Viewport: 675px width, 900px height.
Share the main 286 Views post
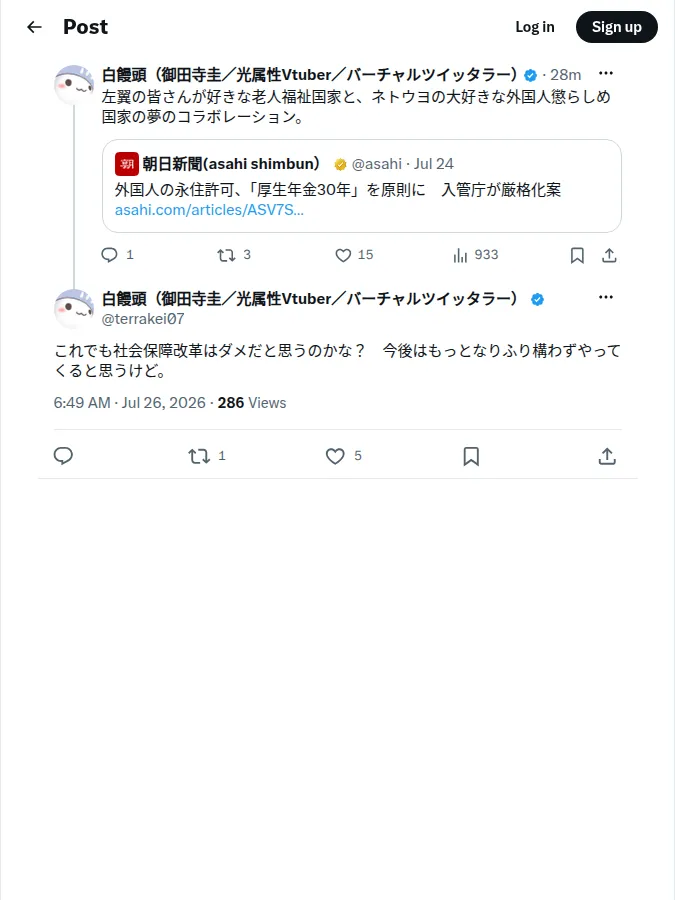(x=607, y=456)
